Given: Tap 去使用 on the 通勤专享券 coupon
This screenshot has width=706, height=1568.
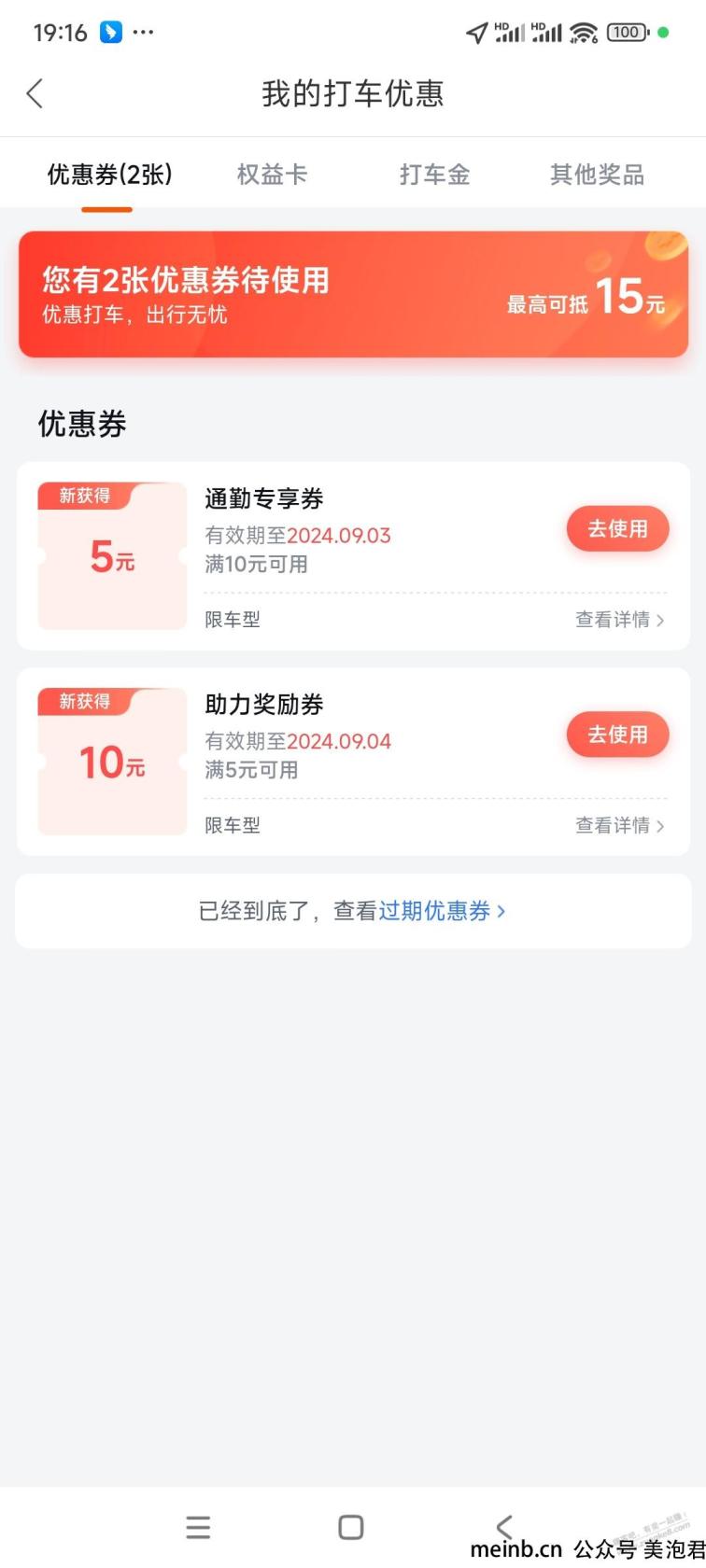Looking at the screenshot, I should [x=617, y=528].
